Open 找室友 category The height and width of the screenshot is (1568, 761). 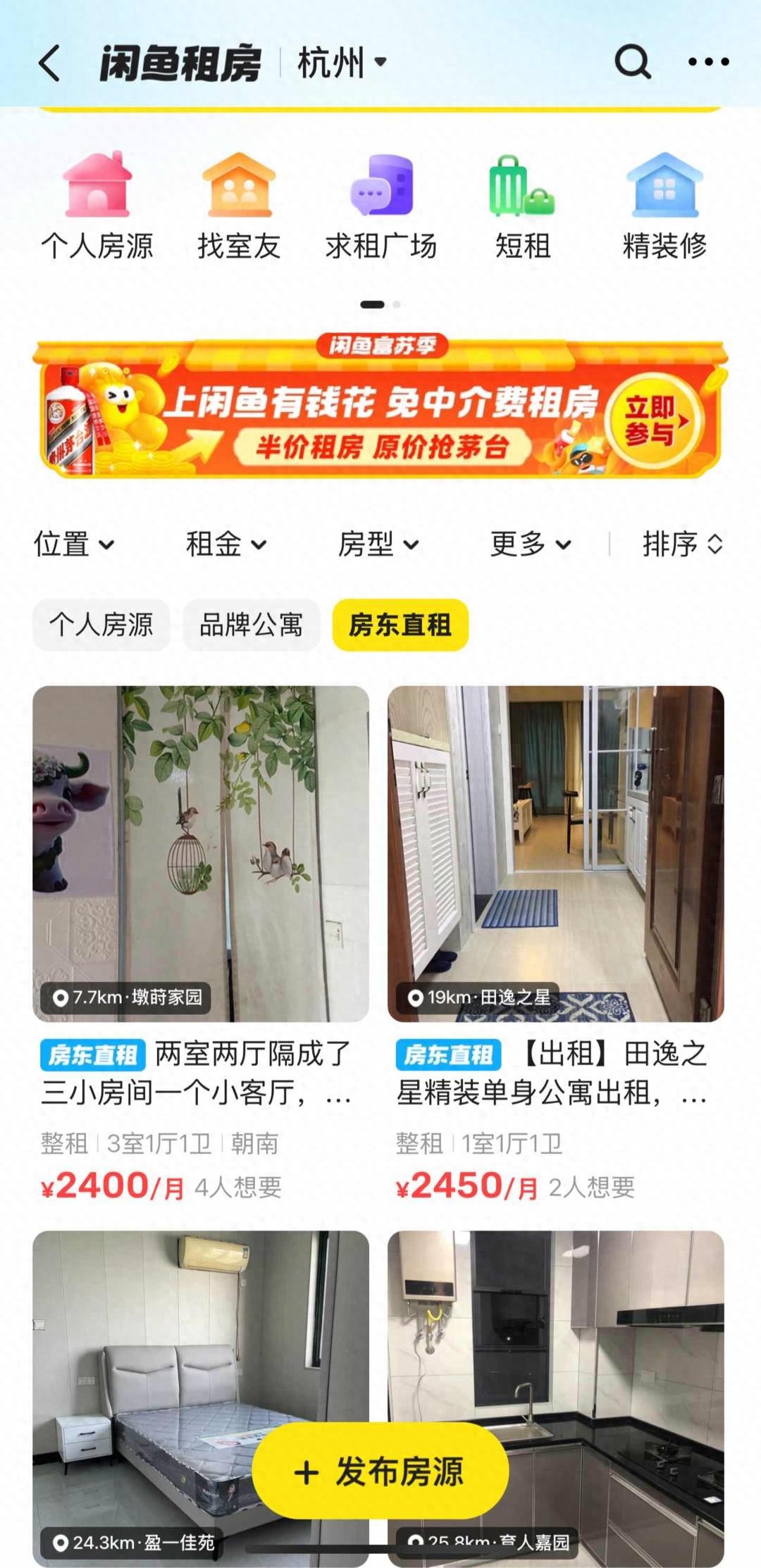pos(239,206)
